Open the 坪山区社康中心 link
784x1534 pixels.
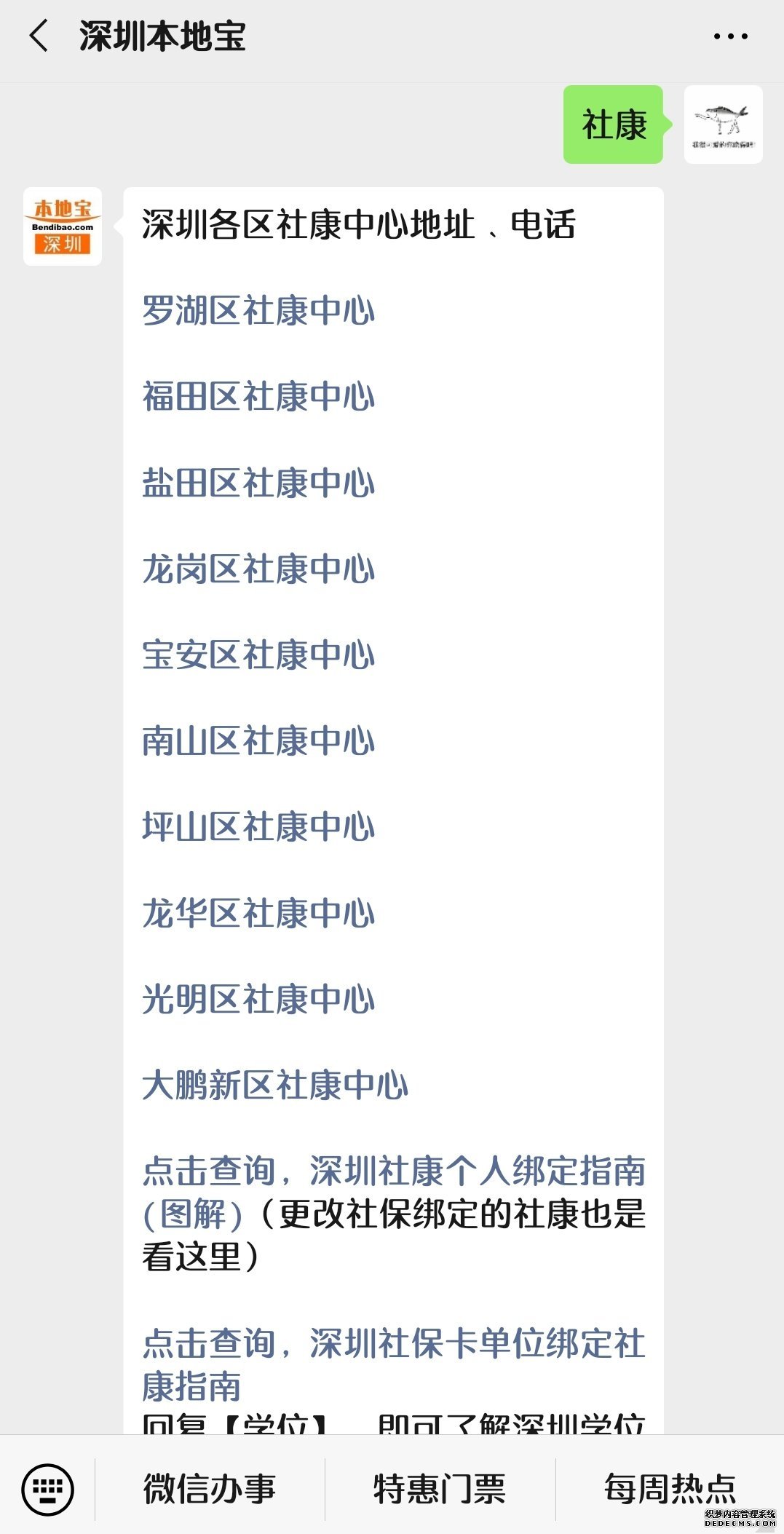258,827
